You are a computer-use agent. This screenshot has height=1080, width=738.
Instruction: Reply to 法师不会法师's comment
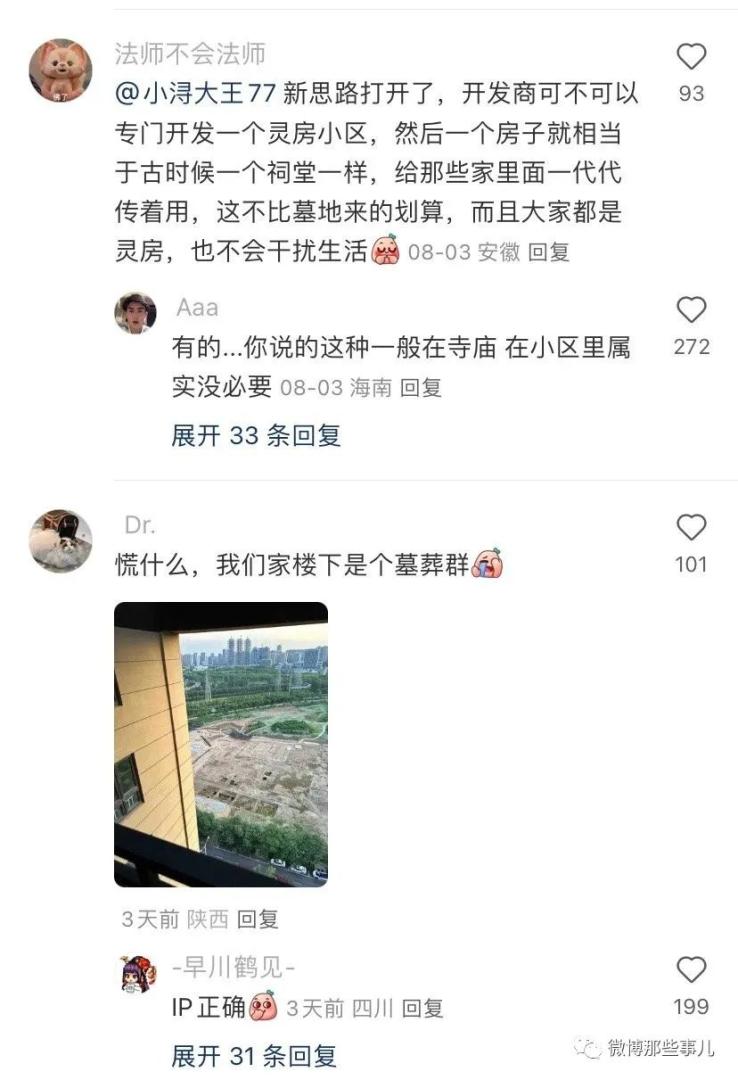tap(548, 252)
